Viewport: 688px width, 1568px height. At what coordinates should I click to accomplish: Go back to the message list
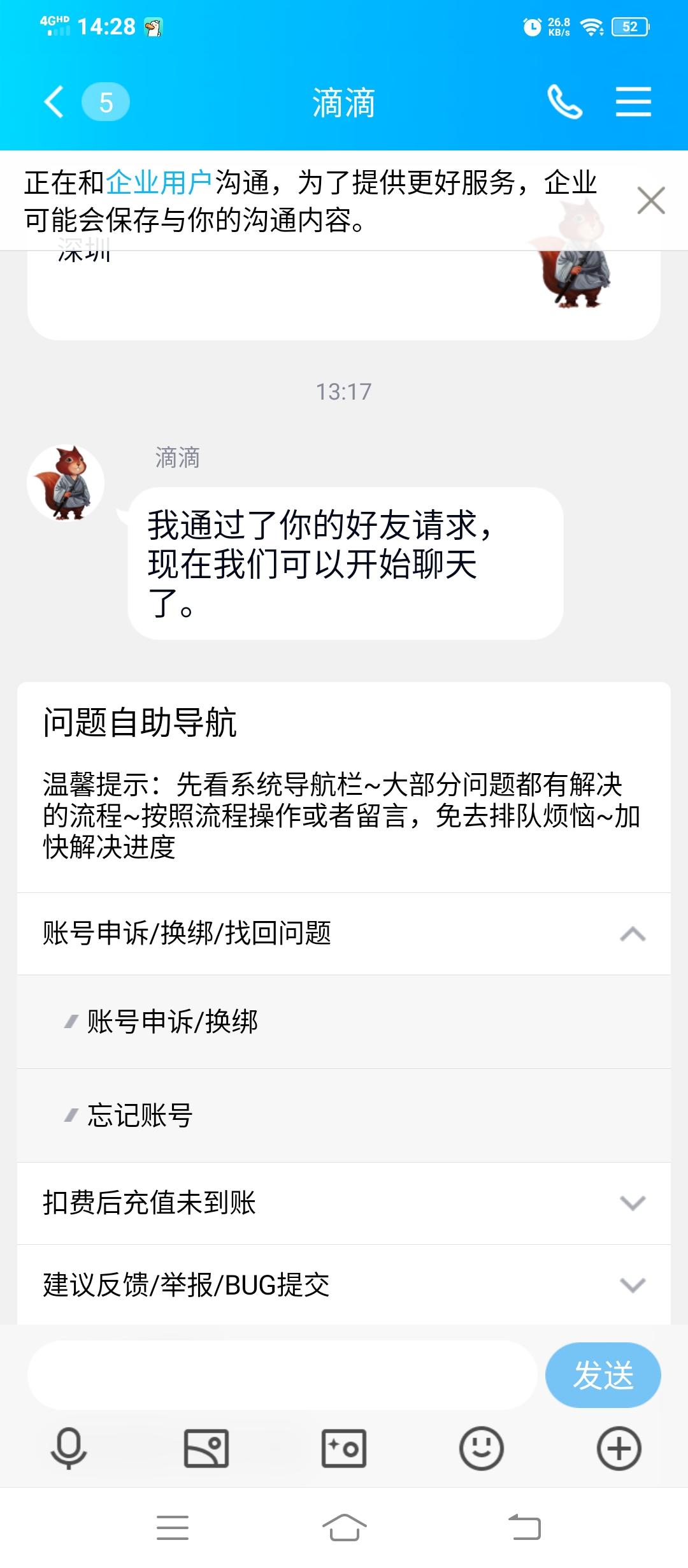55,102
